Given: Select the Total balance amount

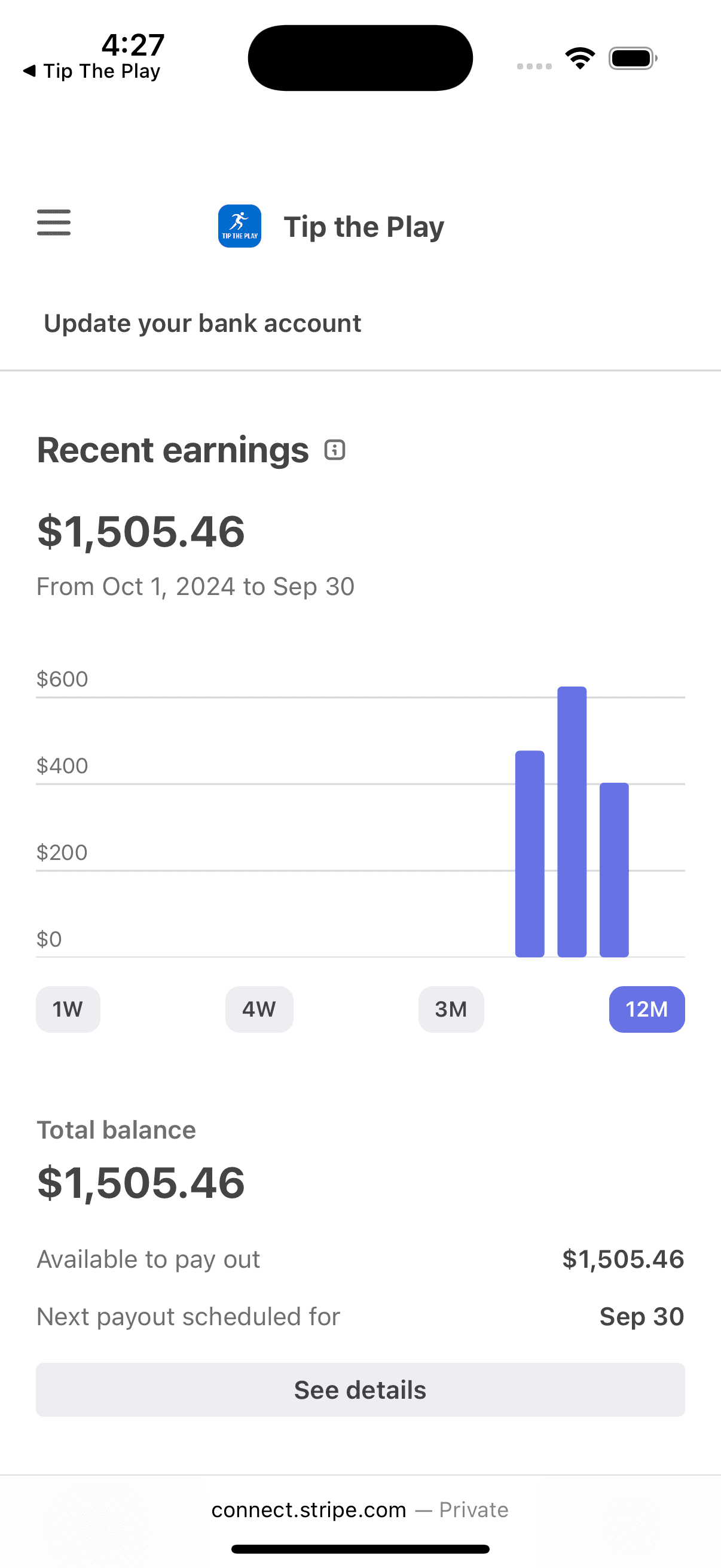Looking at the screenshot, I should 140,1182.
